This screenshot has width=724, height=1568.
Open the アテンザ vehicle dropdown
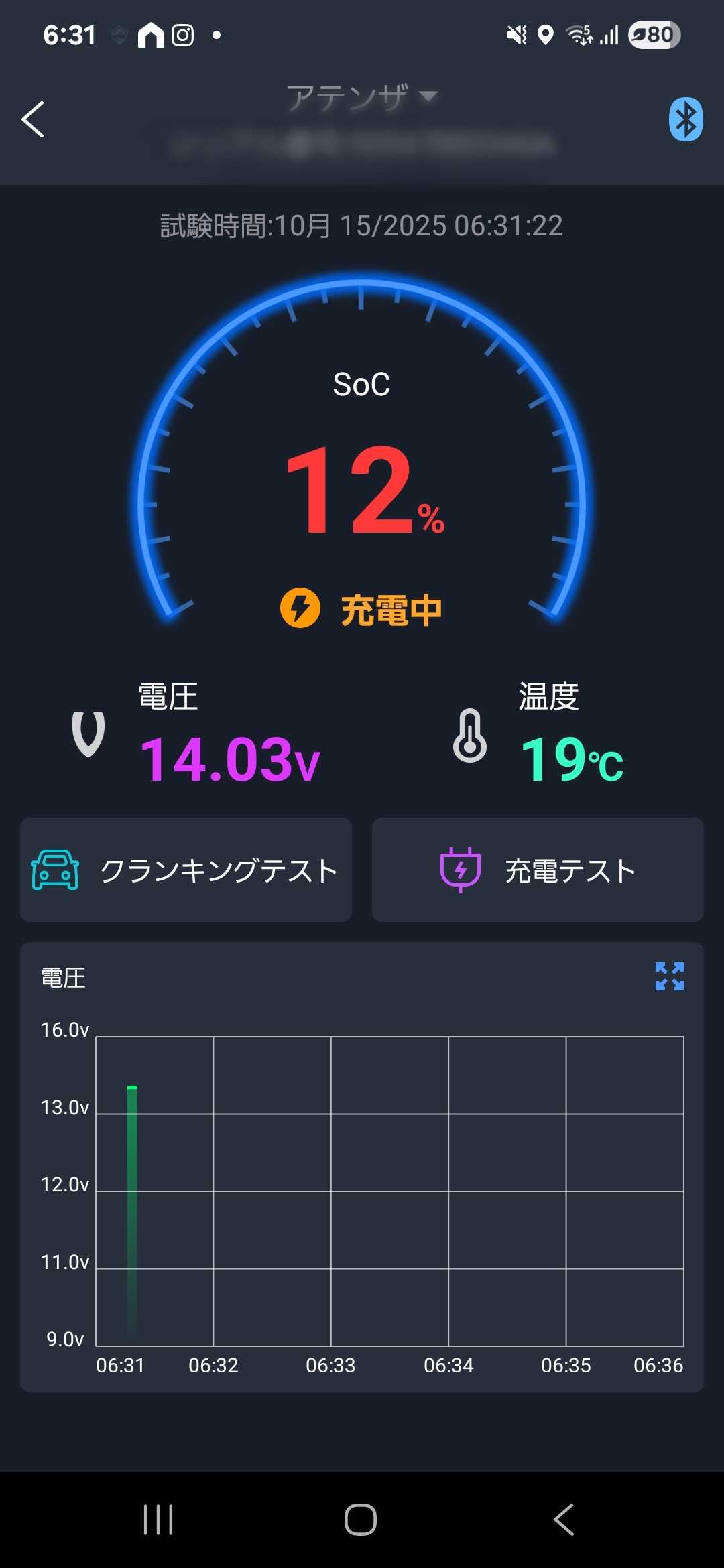pos(362,98)
